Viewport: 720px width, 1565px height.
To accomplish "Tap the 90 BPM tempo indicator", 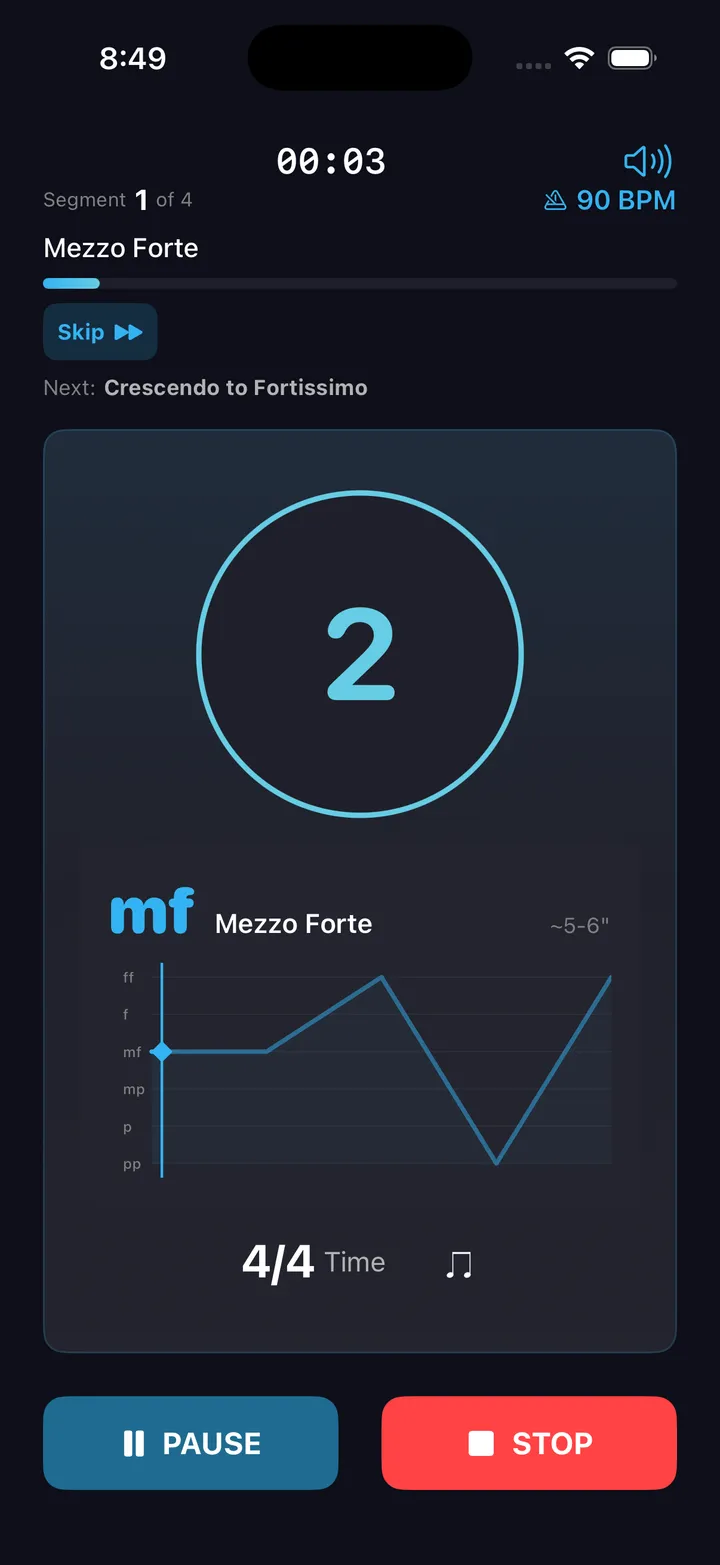I will tap(609, 200).
